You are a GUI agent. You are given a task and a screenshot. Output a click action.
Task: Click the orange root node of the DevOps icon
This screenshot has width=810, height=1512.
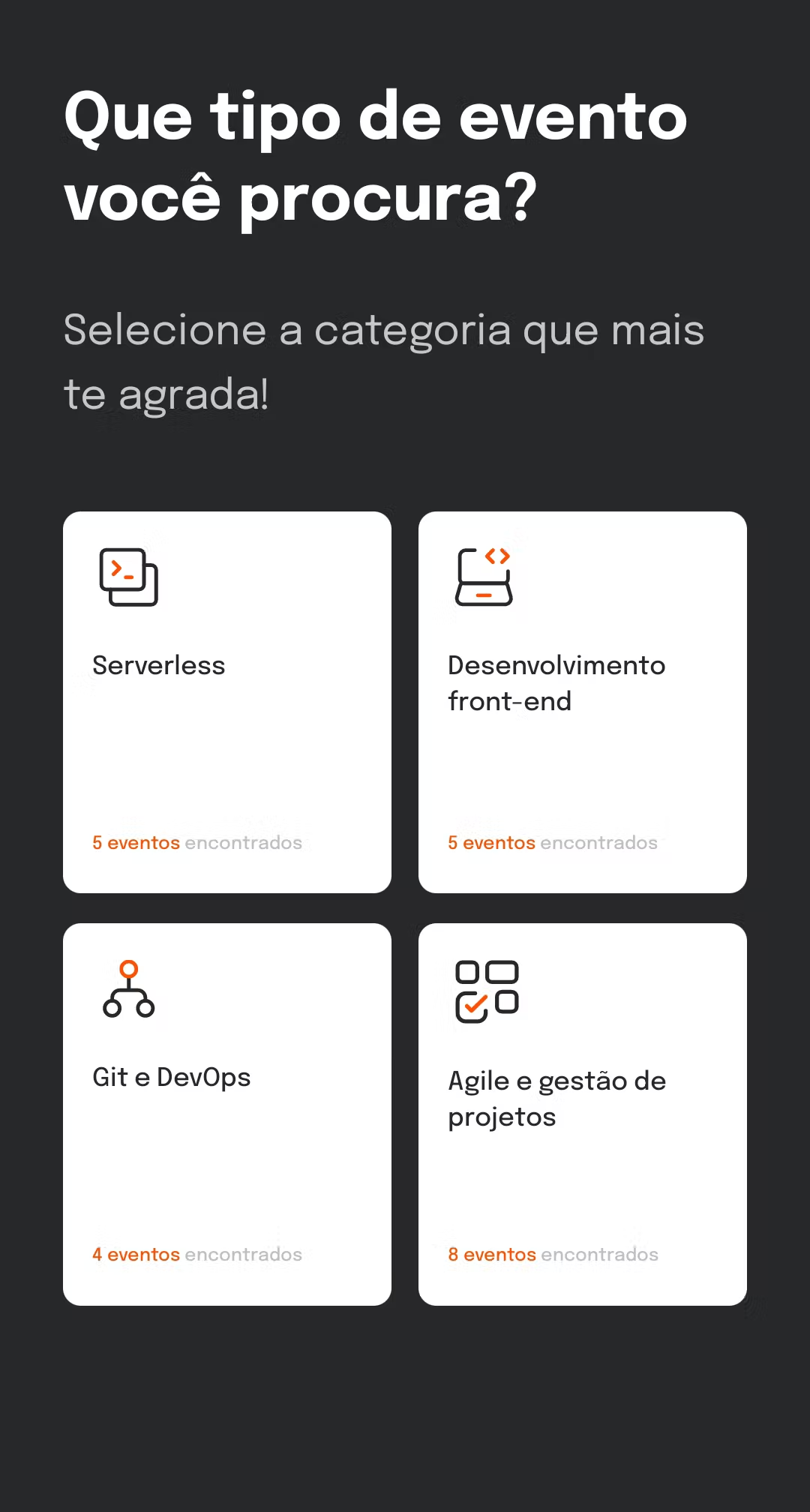129,969
